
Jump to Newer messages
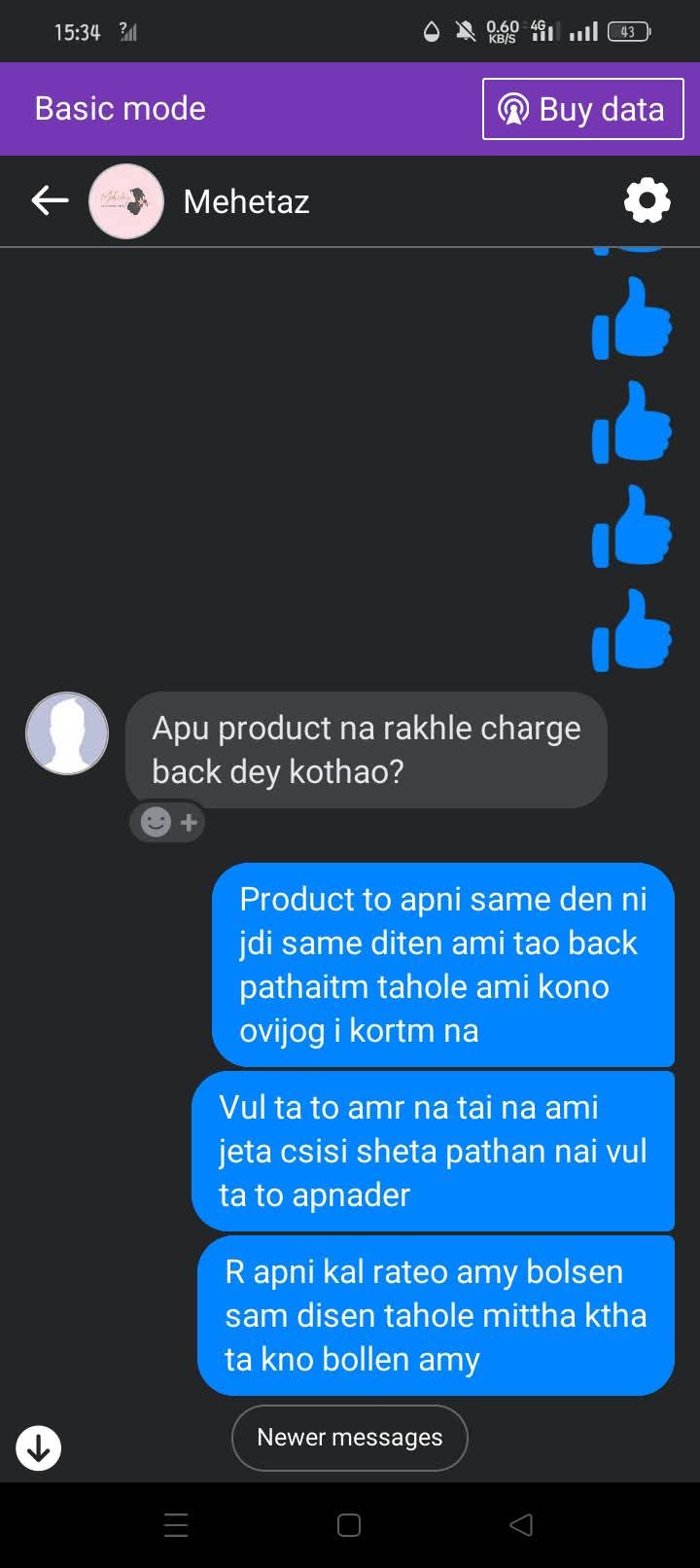point(350,1437)
